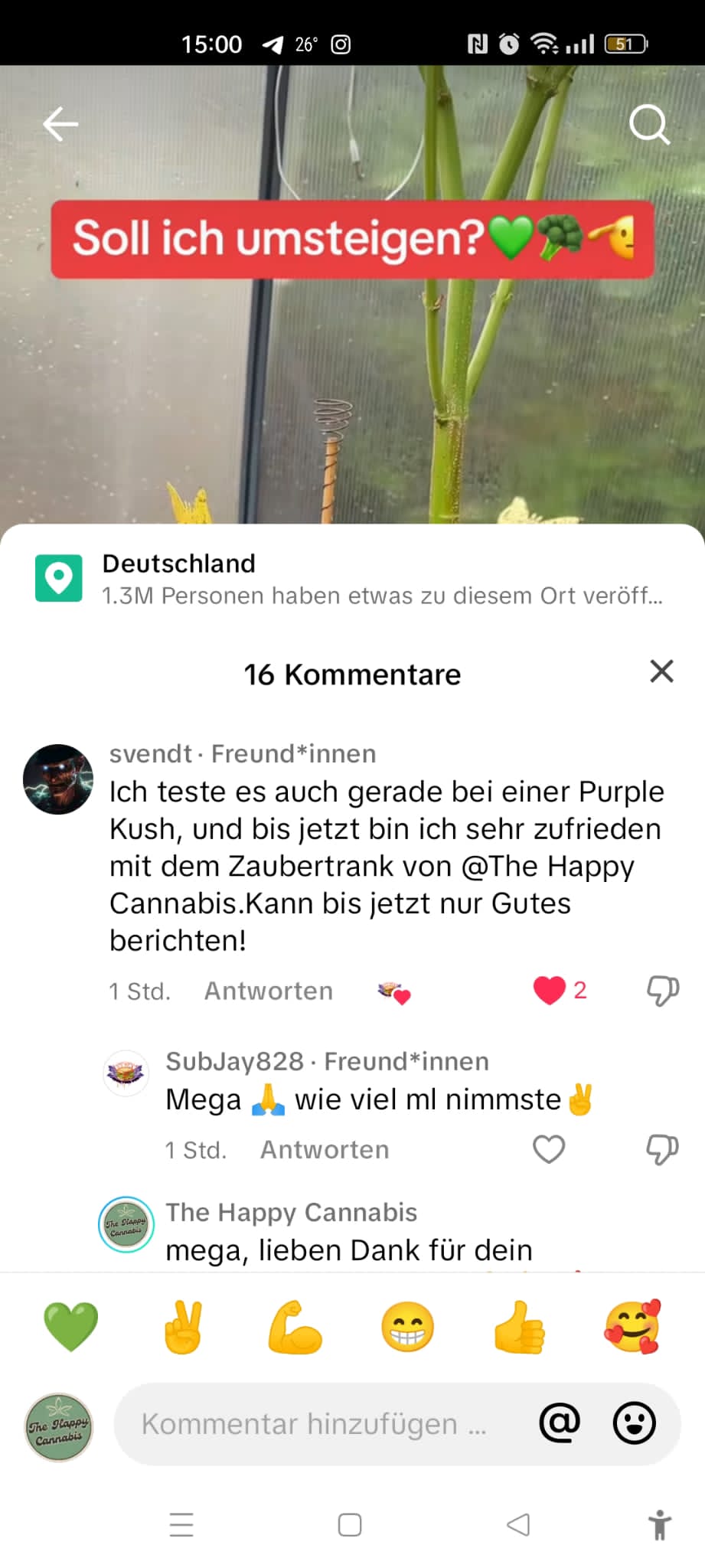Reply to svendt's comment

[268, 991]
